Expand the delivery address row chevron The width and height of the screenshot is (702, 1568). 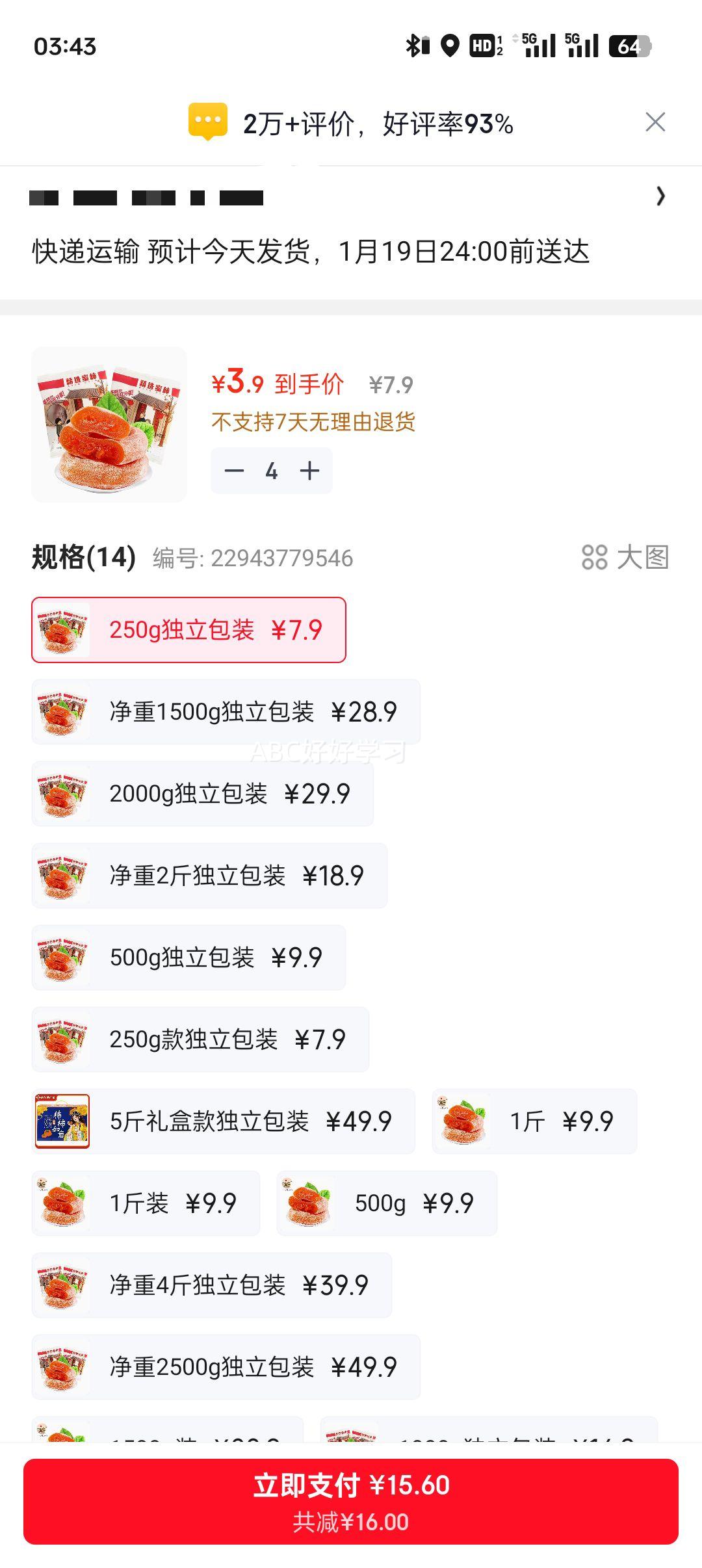[x=660, y=197]
